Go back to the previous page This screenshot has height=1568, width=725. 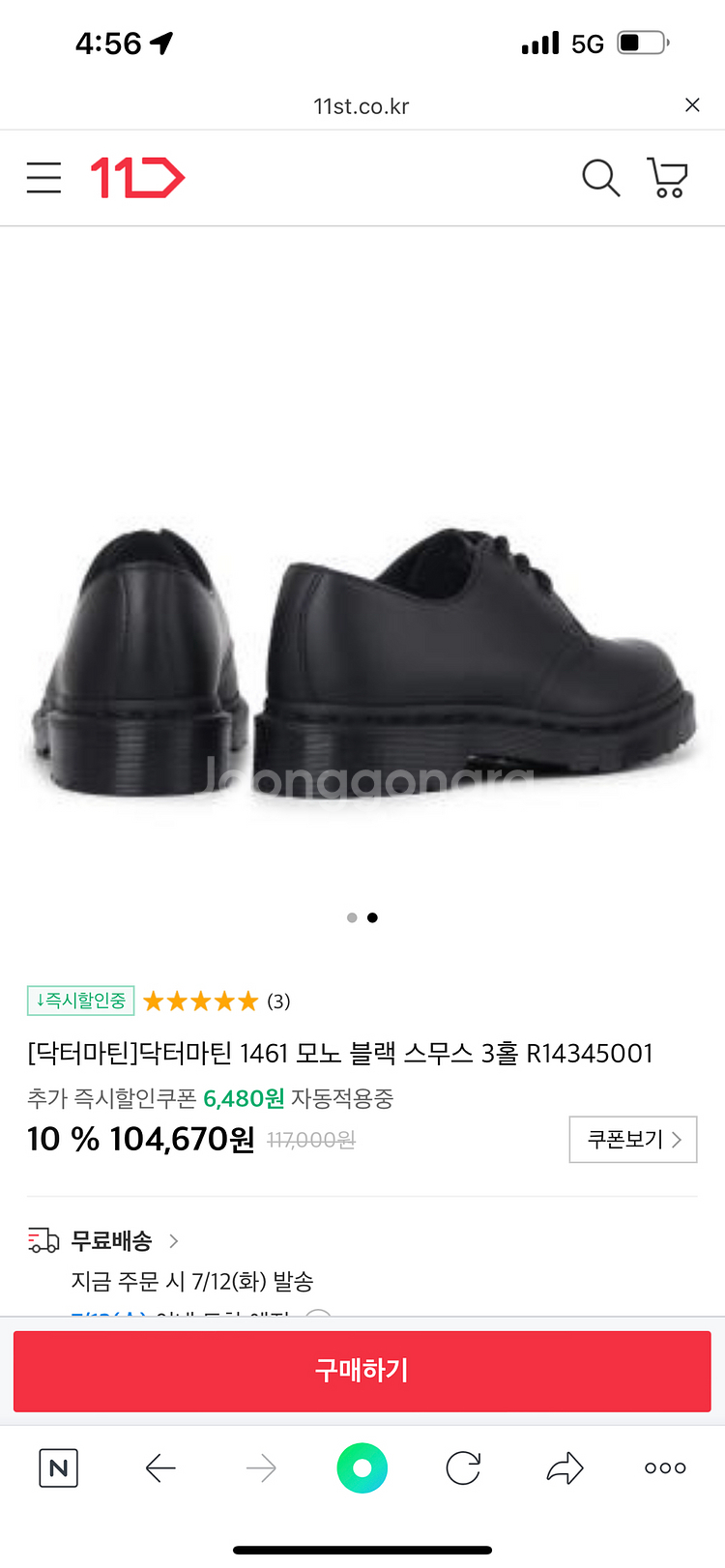pyautogui.click(x=160, y=1468)
